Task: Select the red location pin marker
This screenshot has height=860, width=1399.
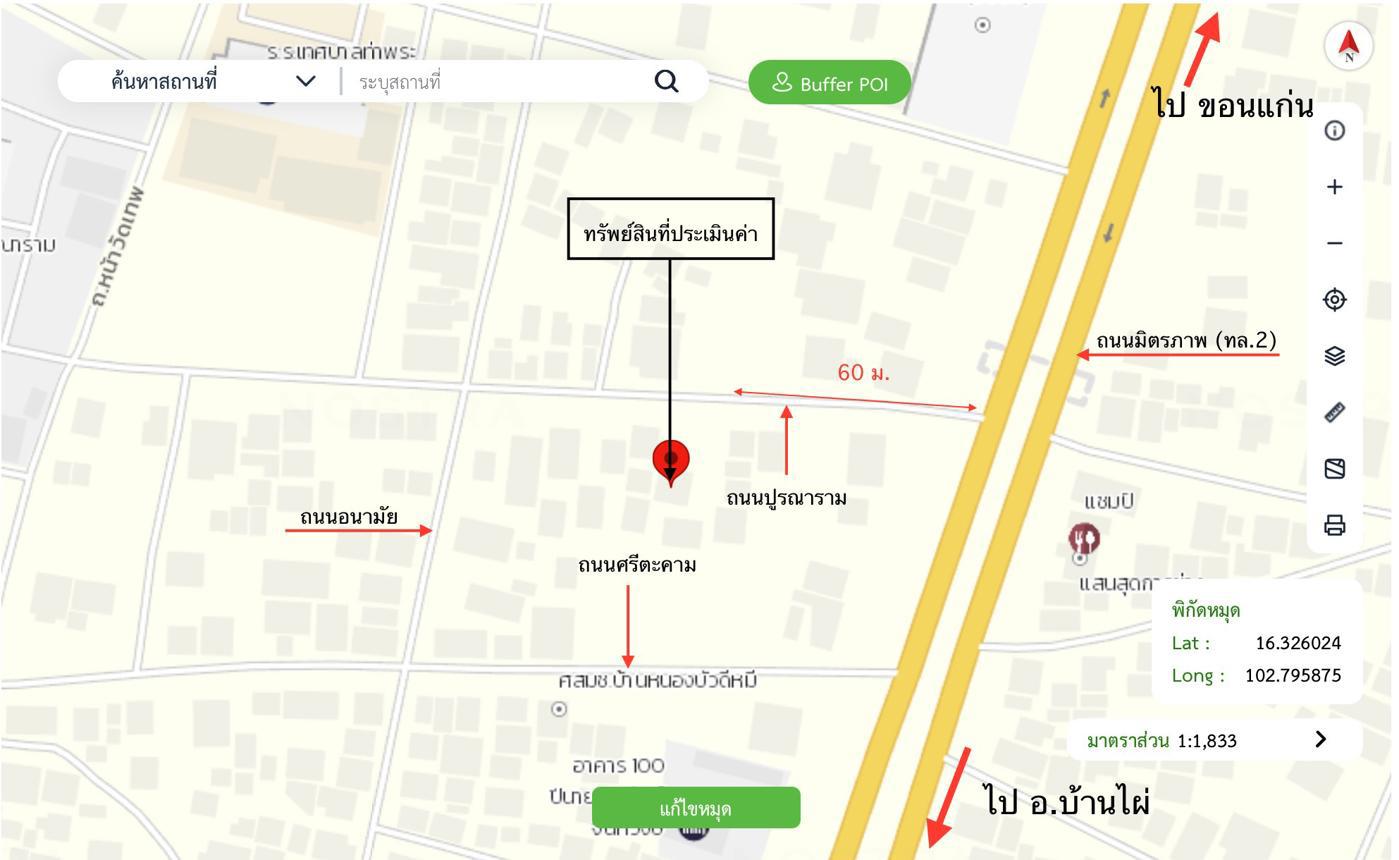Action: coord(671,460)
